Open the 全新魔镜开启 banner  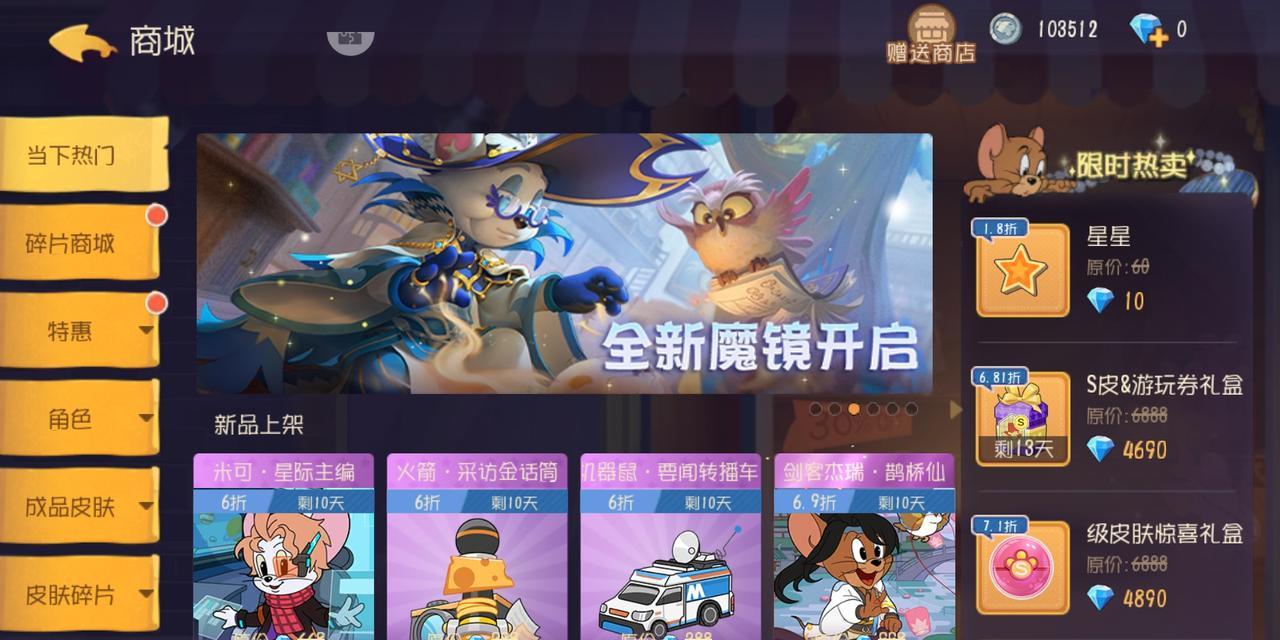tap(564, 263)
